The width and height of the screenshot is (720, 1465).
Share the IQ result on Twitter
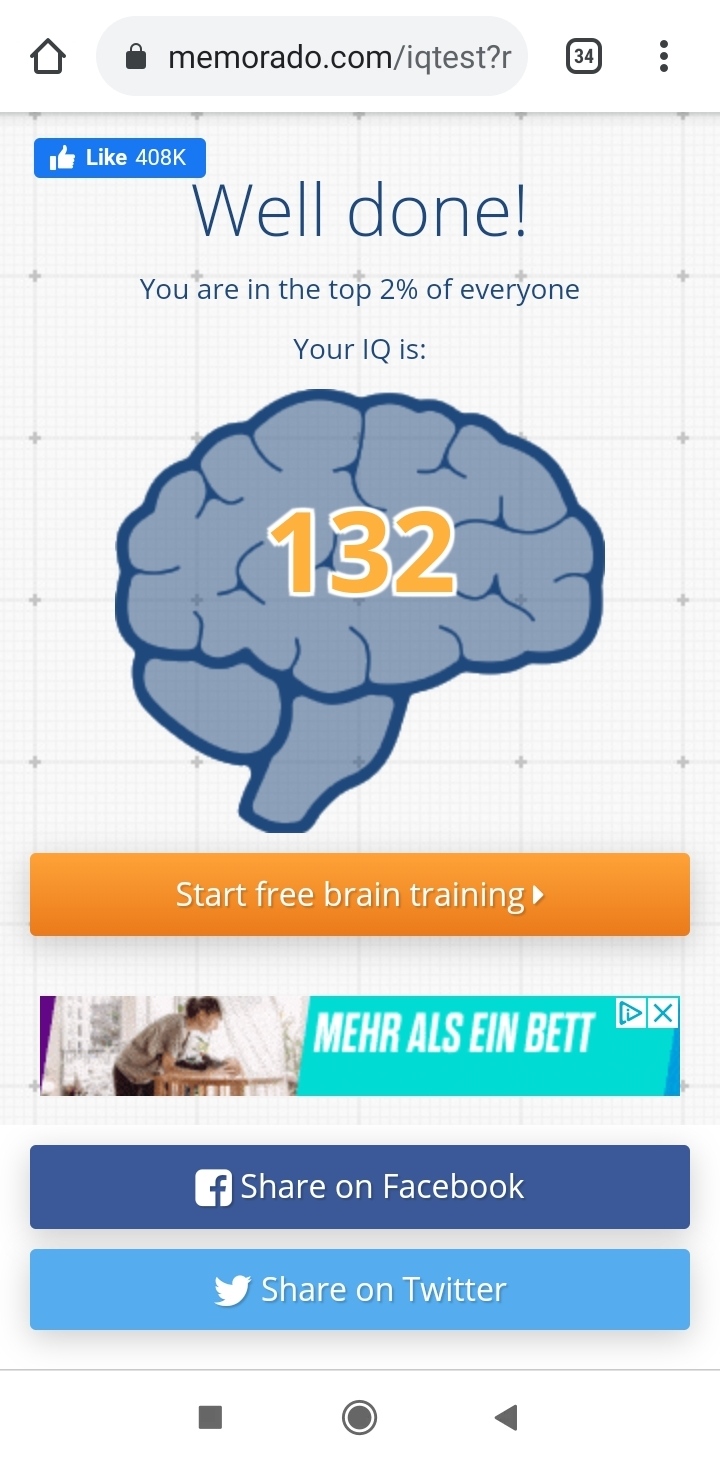[x=360, y=1289]
